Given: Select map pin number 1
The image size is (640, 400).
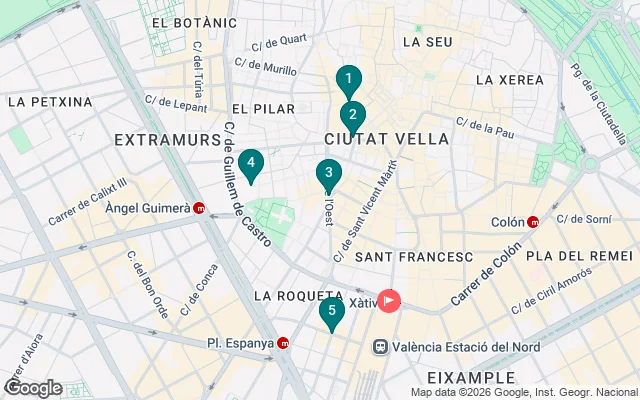Looking at the screenshot, I should pos(348,79).
